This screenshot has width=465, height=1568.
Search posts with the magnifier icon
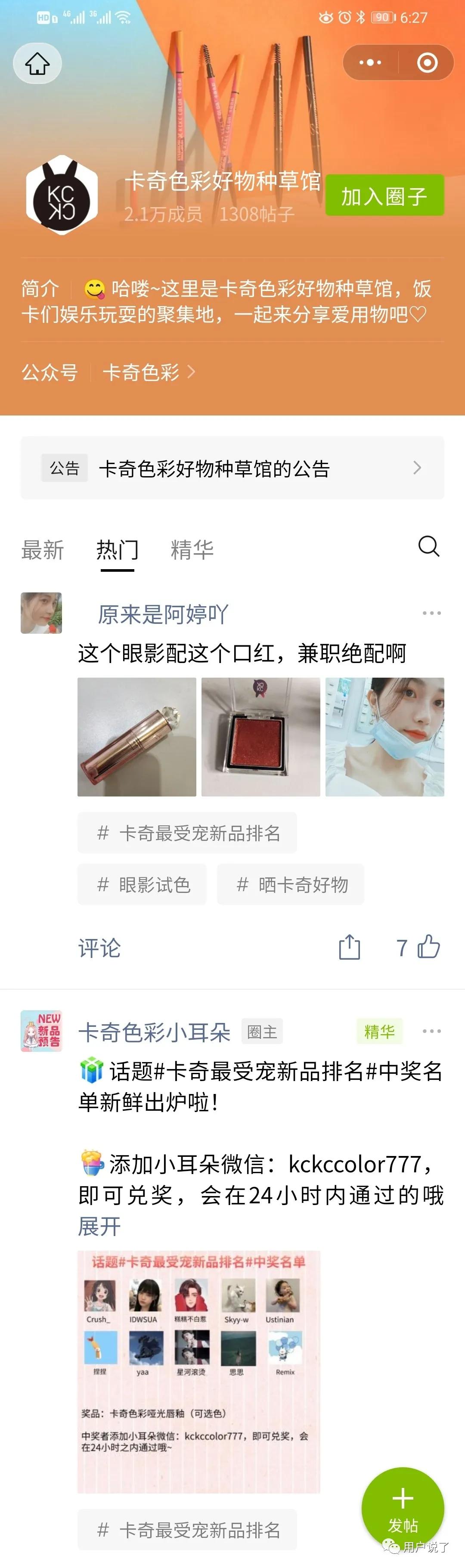[428, 546]
